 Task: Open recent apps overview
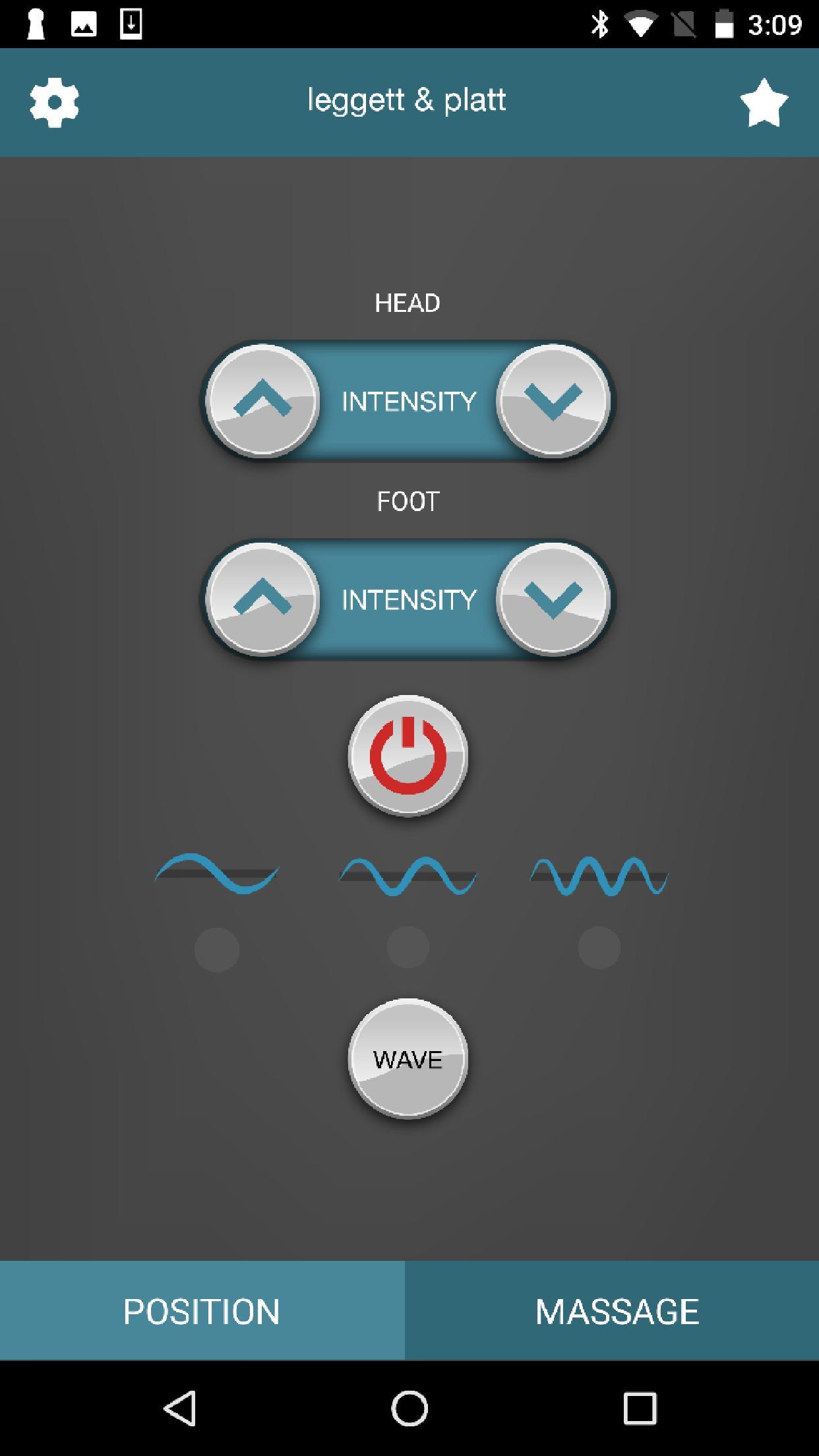click(x=639, y=1409)
